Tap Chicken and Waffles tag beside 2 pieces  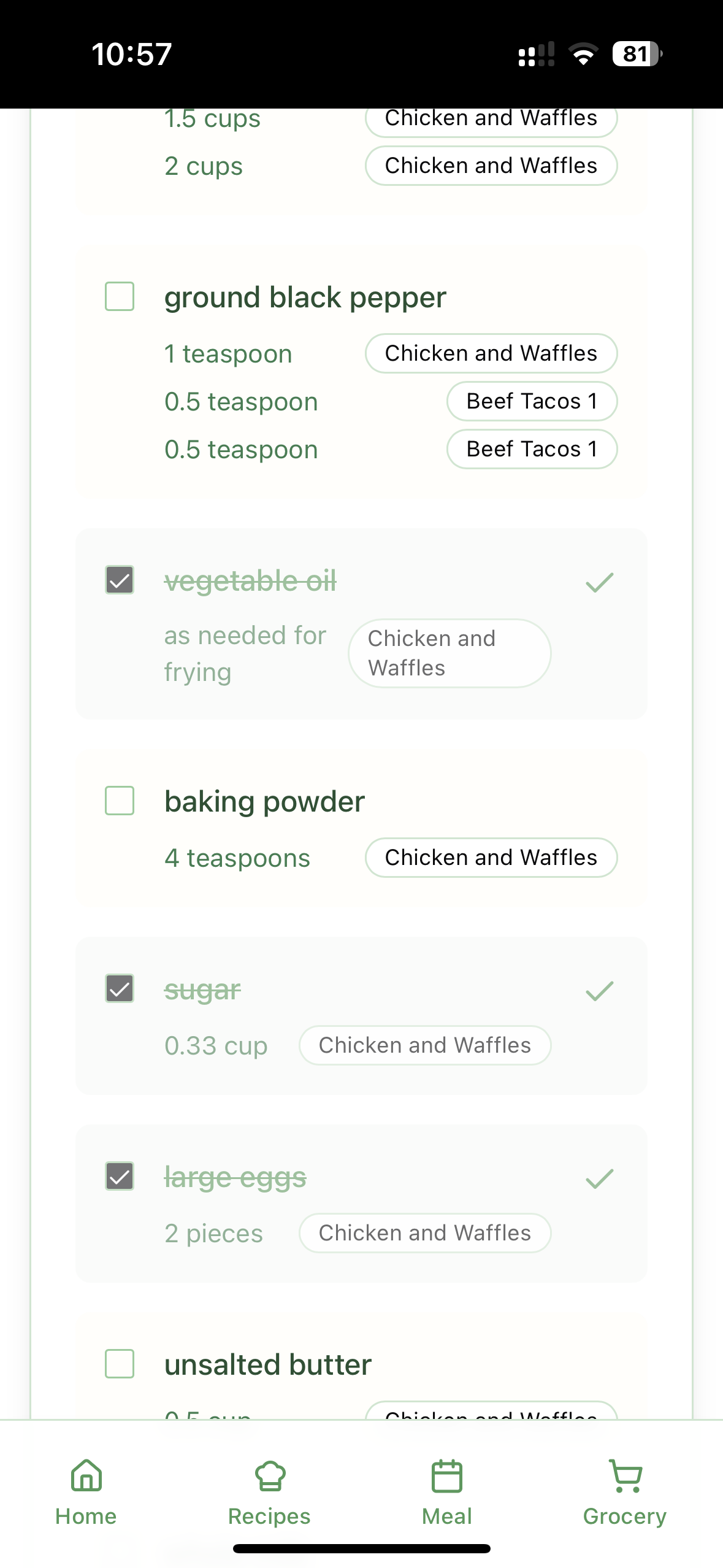(425, 1232)
